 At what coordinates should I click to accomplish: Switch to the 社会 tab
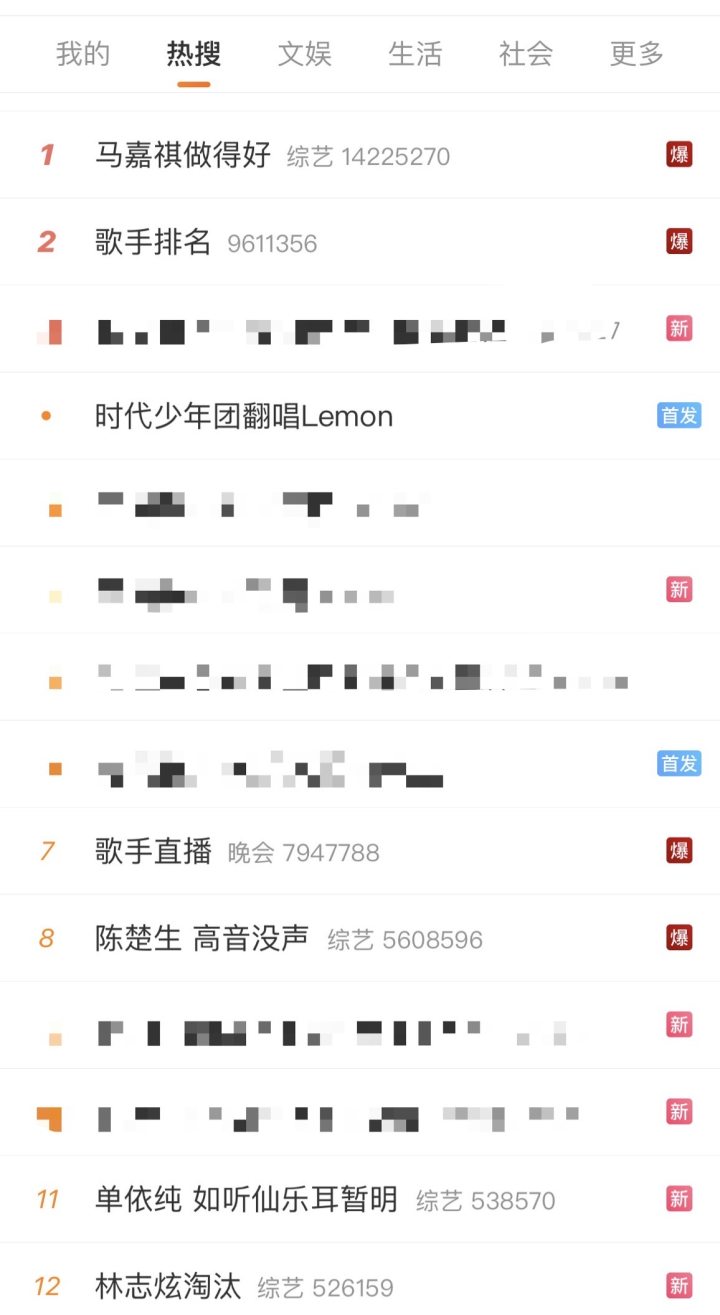click(x=526, y=54)
